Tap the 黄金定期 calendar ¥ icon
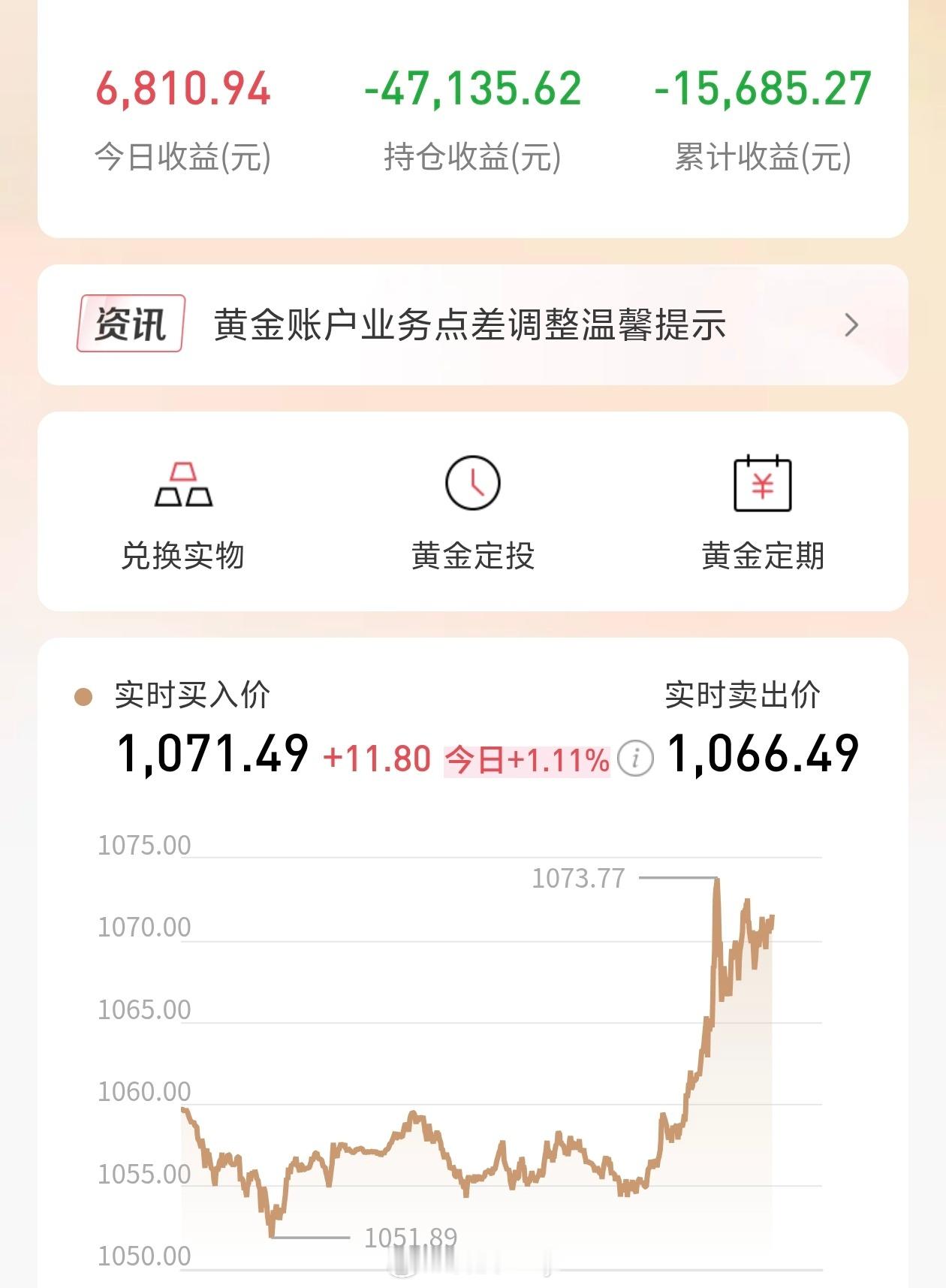 pos(764,484)
